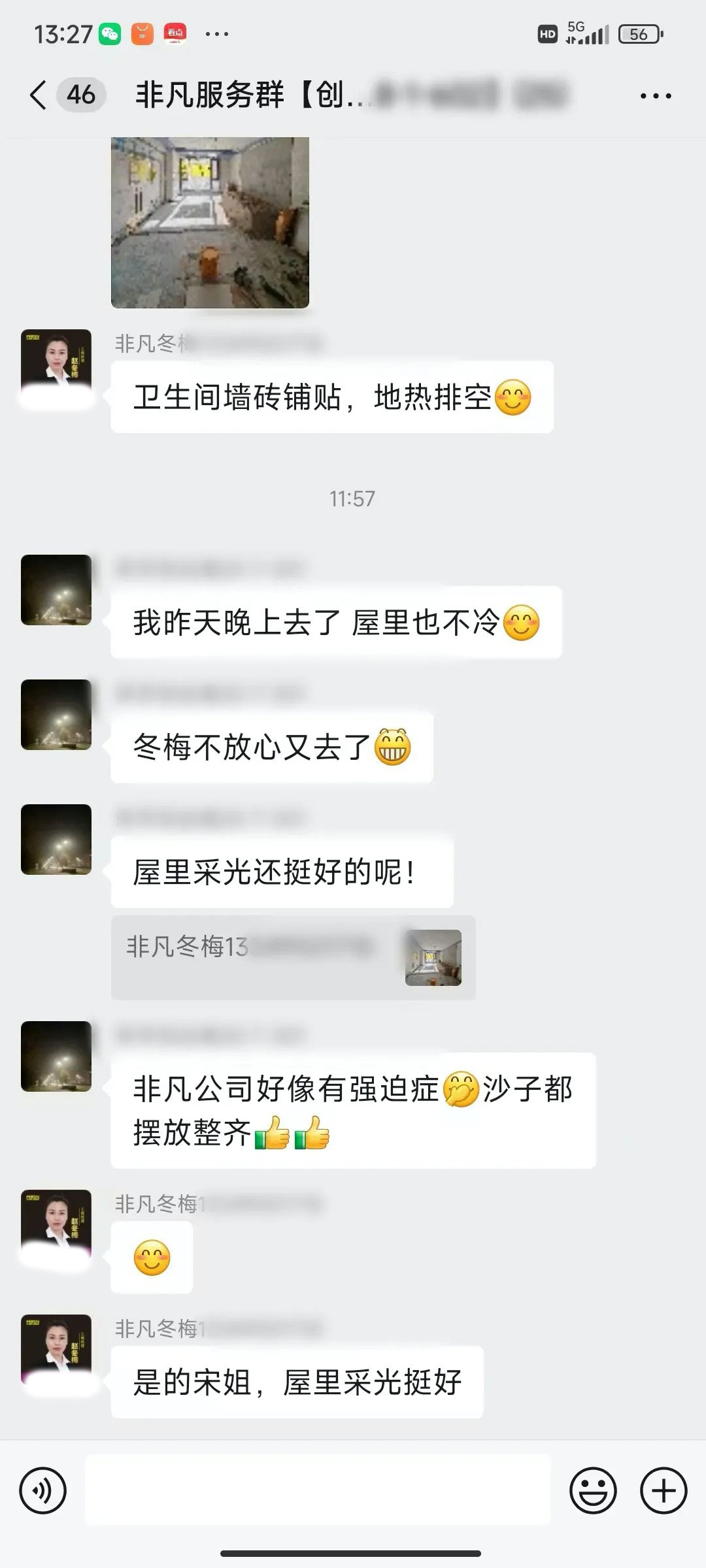This screenshot has height=1568, width=706.
Task: Tap the message text field
Action: coord(318,1491)
